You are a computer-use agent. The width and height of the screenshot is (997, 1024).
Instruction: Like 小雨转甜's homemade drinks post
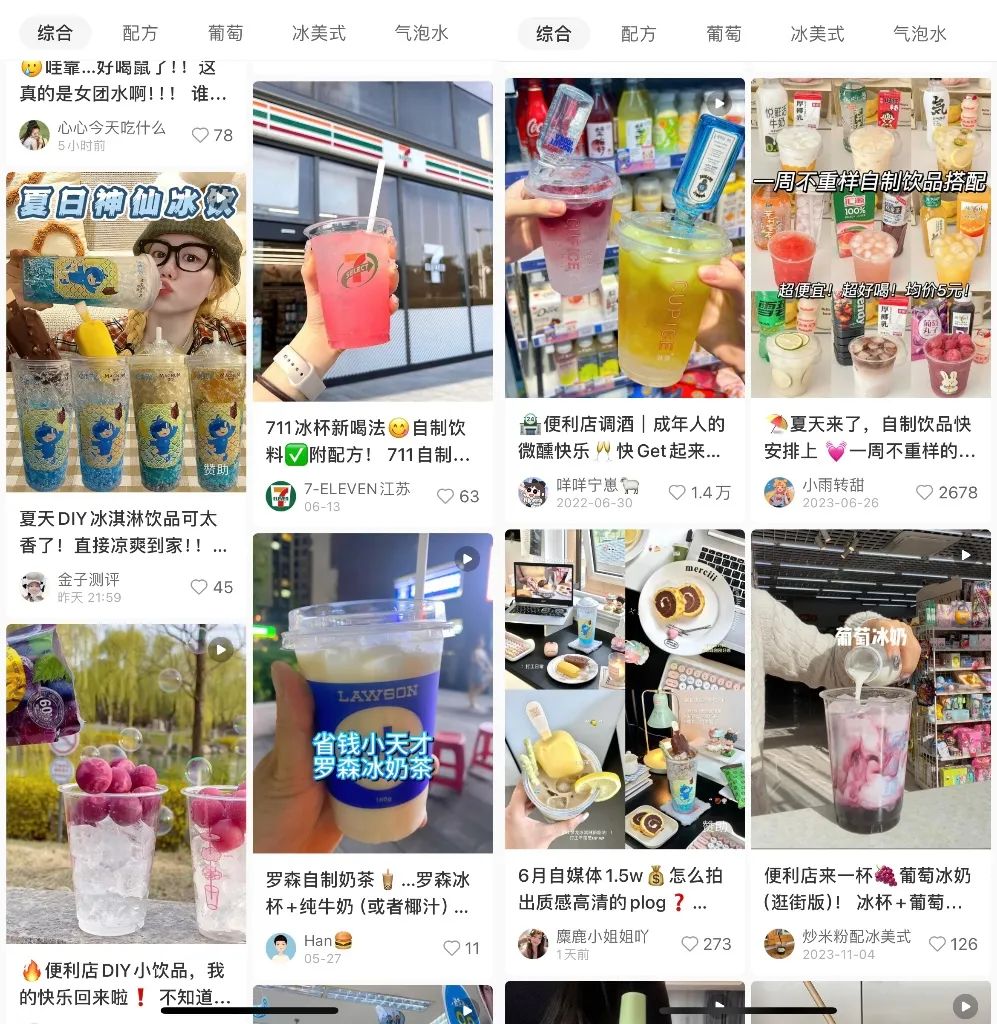pos(925,492)
